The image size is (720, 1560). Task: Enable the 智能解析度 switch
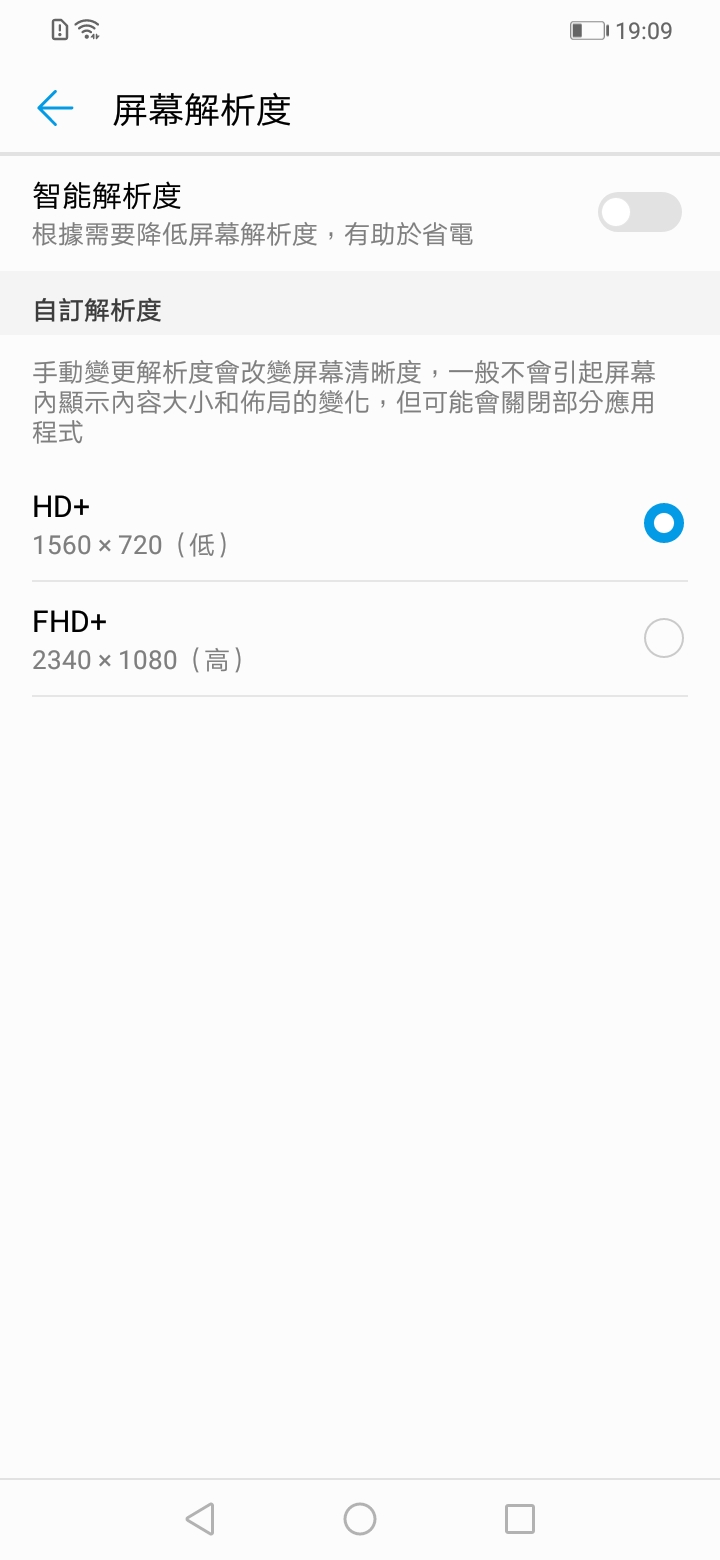pos(640,212)
